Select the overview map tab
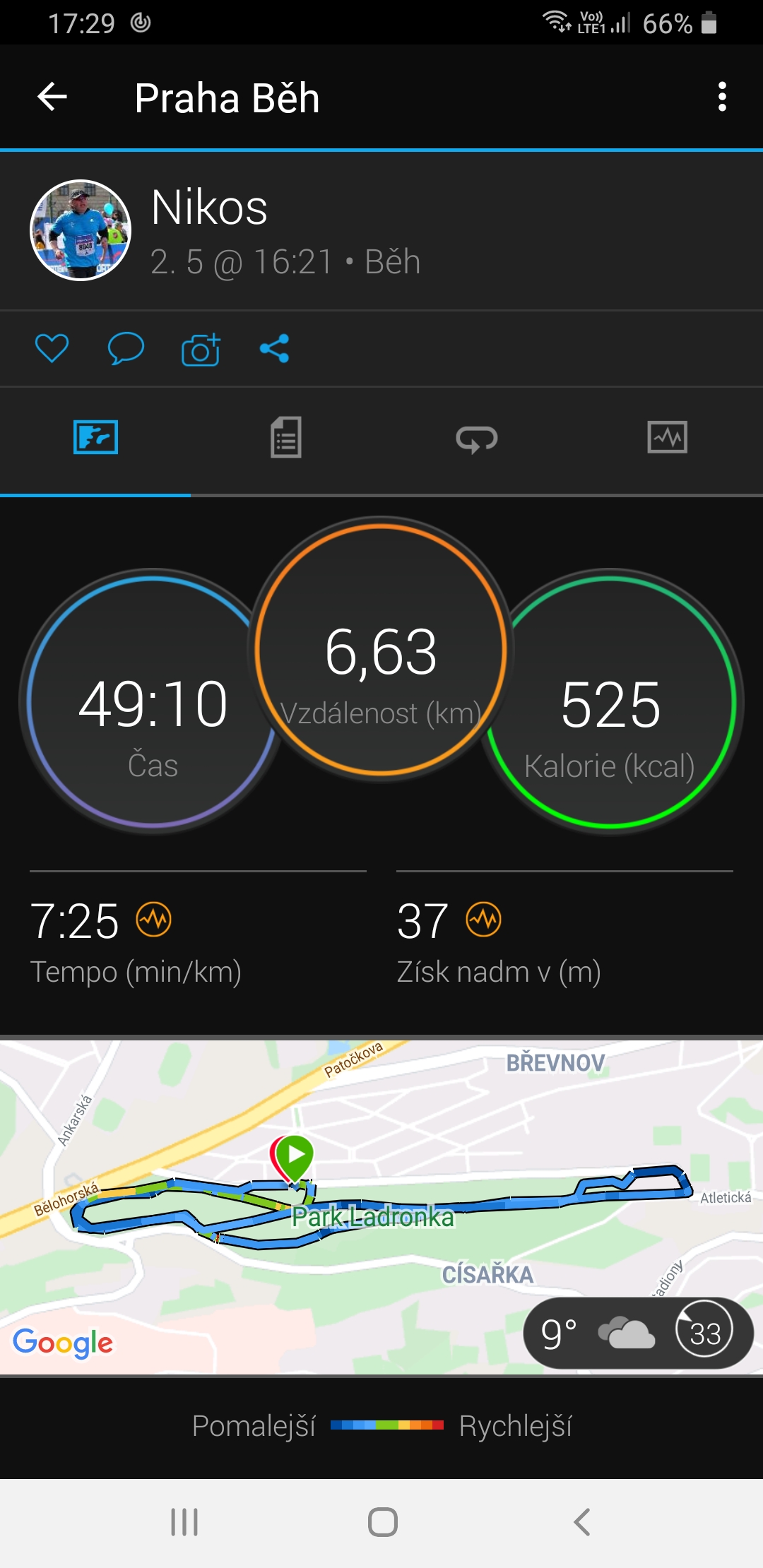Image resolution: width=763 pixels, height=1568 pixels. [95, 437]
